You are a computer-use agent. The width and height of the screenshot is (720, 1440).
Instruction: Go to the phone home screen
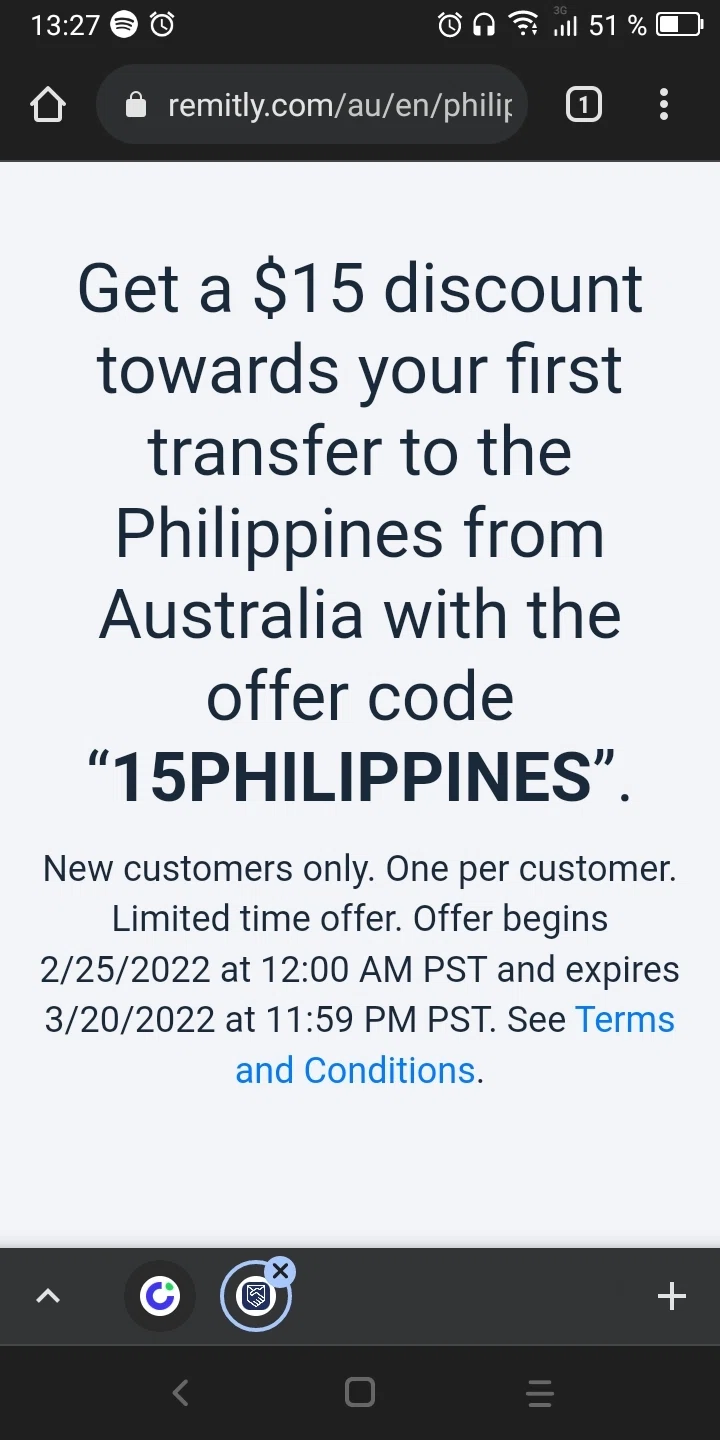(x=359, y=1392)
